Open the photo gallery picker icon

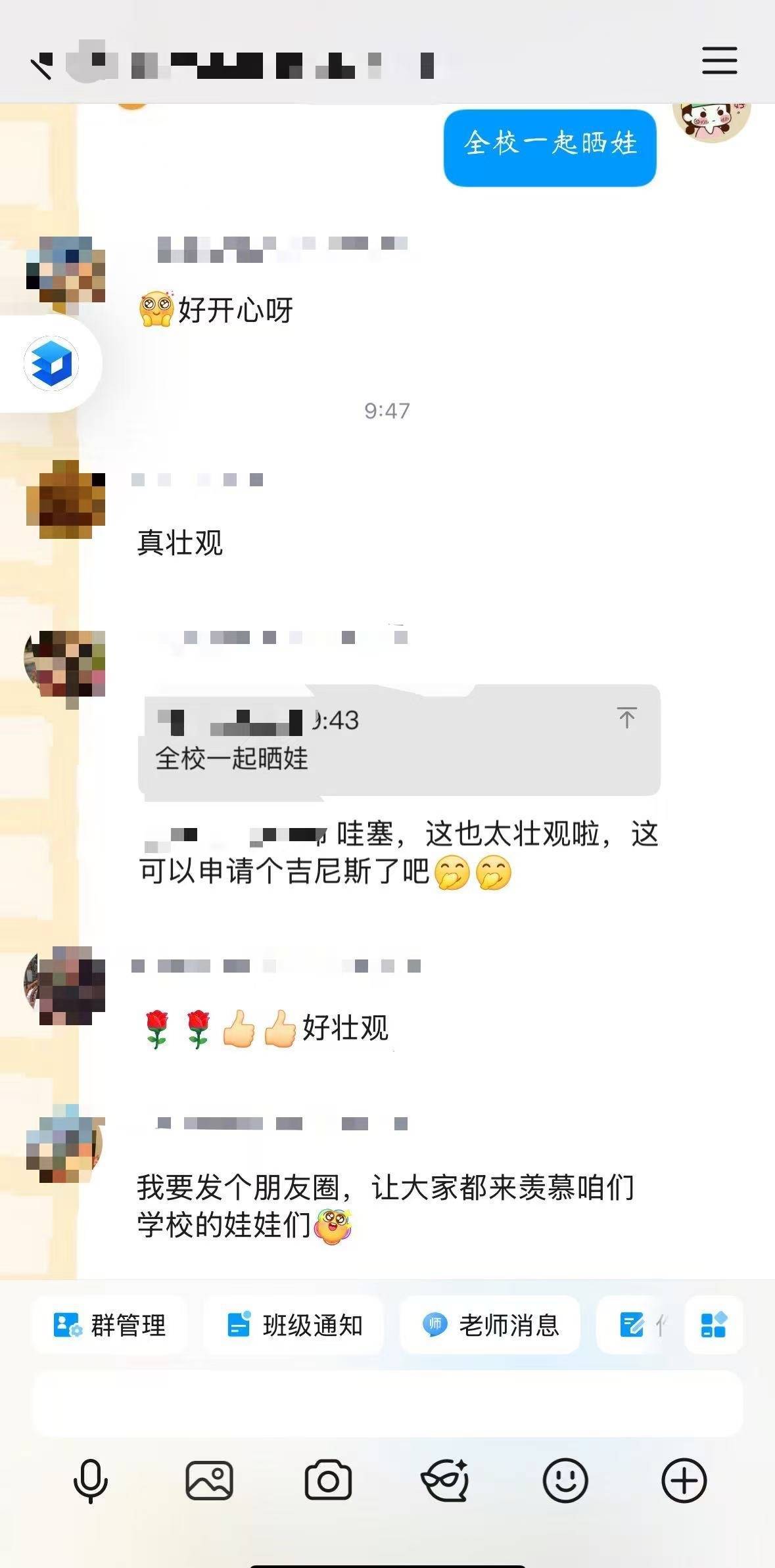tap(209, 1481)
